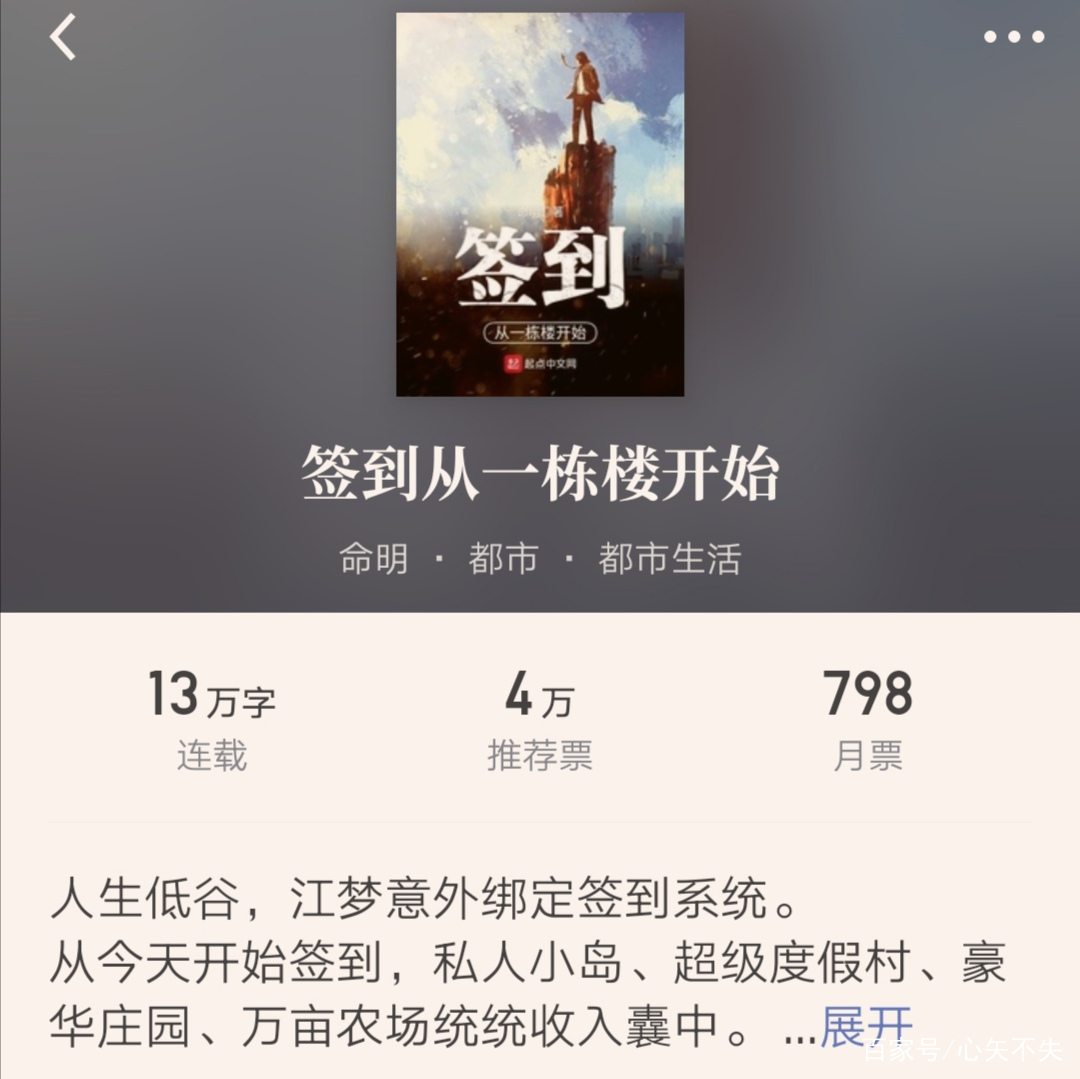Open author 命明's page

click(x=373, y=558)
